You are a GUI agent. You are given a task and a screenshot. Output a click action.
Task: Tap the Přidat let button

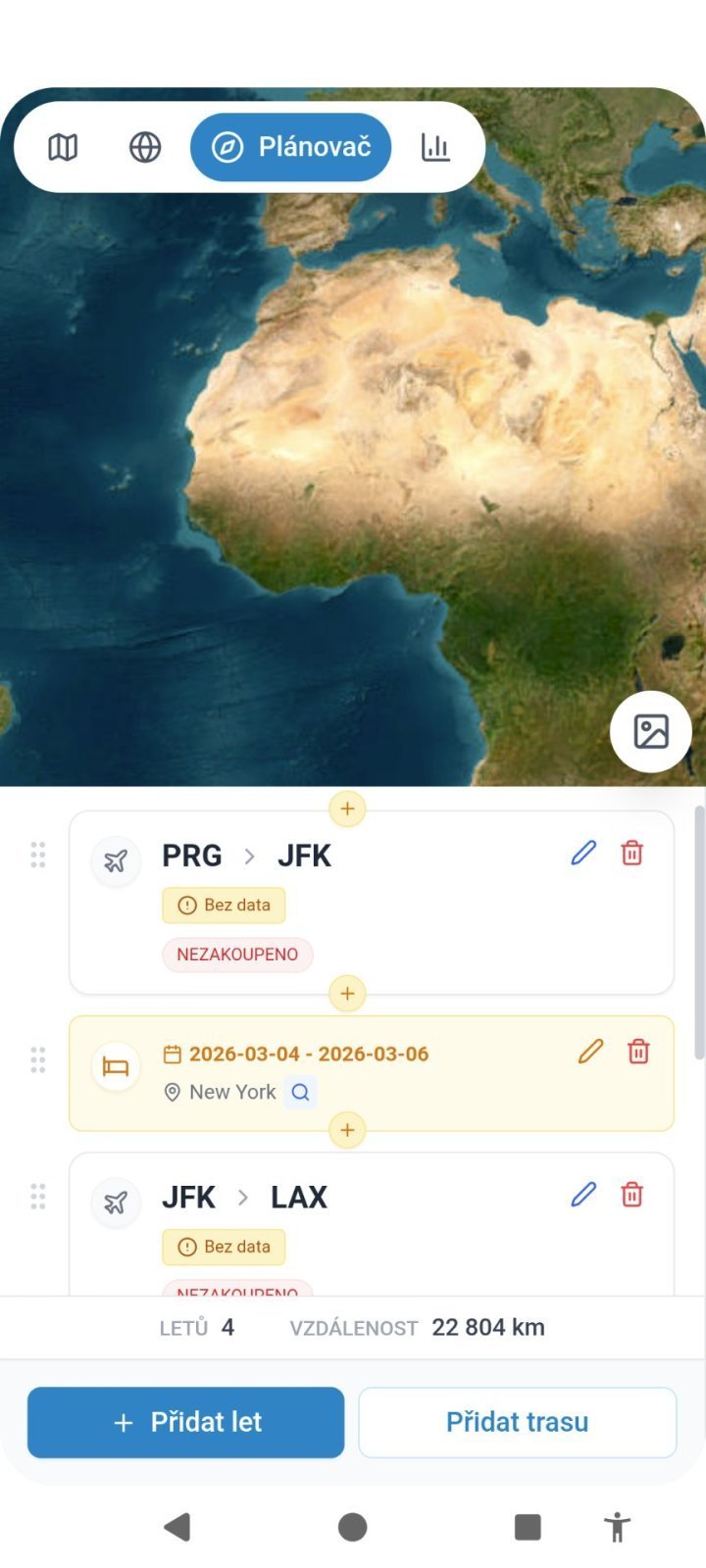click(x=186, y=1422)
